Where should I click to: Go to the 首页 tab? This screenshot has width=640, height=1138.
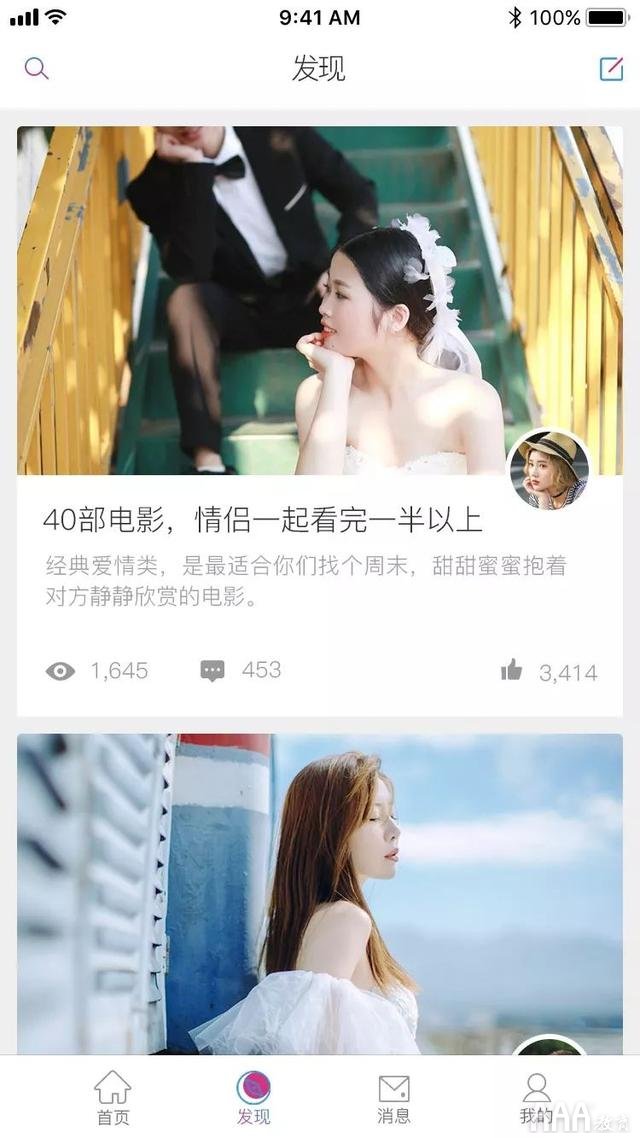[112, 1097]
